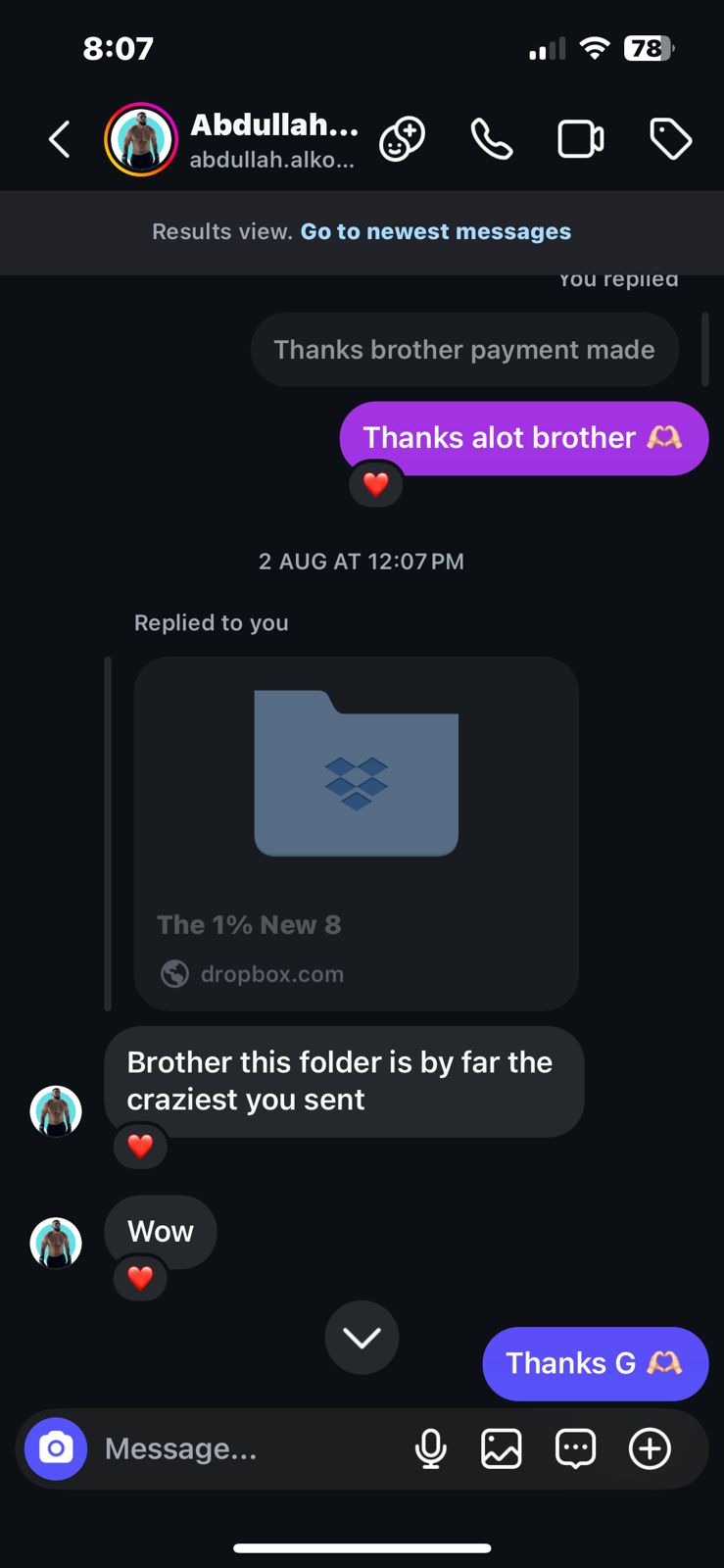Open the avatar sticker creation icon
The width and height of the screenshot is (724, 1568).
402,139
